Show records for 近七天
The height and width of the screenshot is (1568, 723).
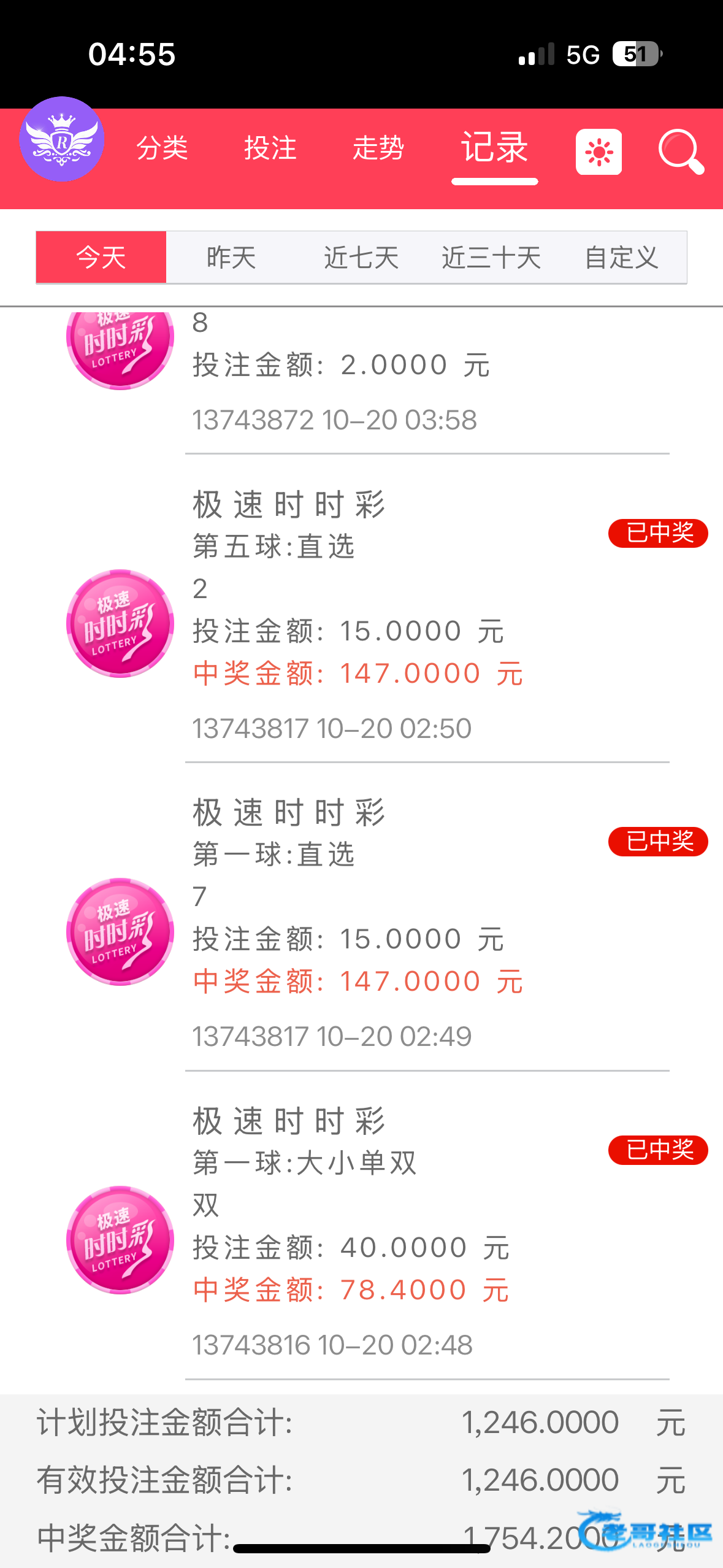(x=361, y=258)
